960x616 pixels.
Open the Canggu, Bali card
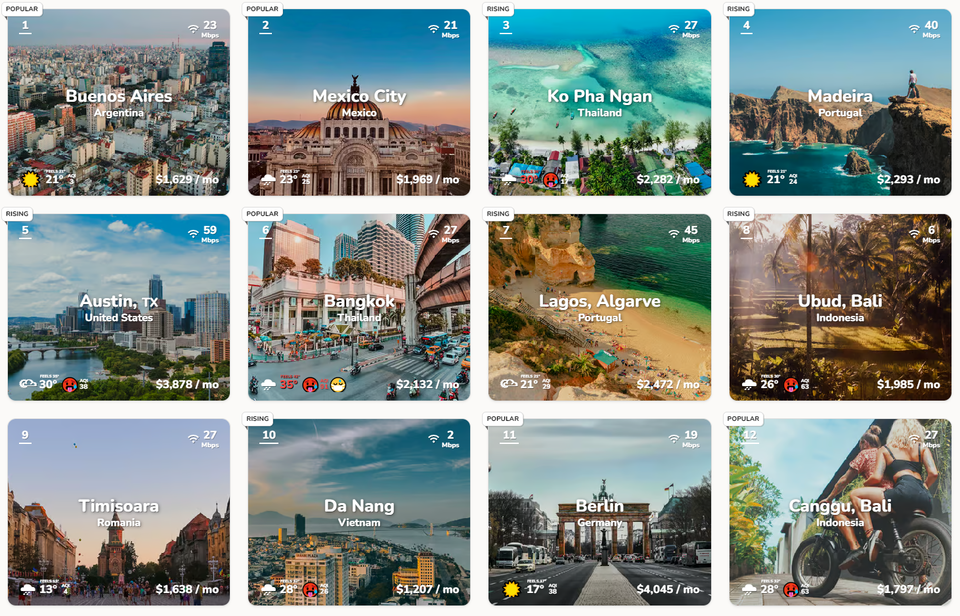coord(840,512)
